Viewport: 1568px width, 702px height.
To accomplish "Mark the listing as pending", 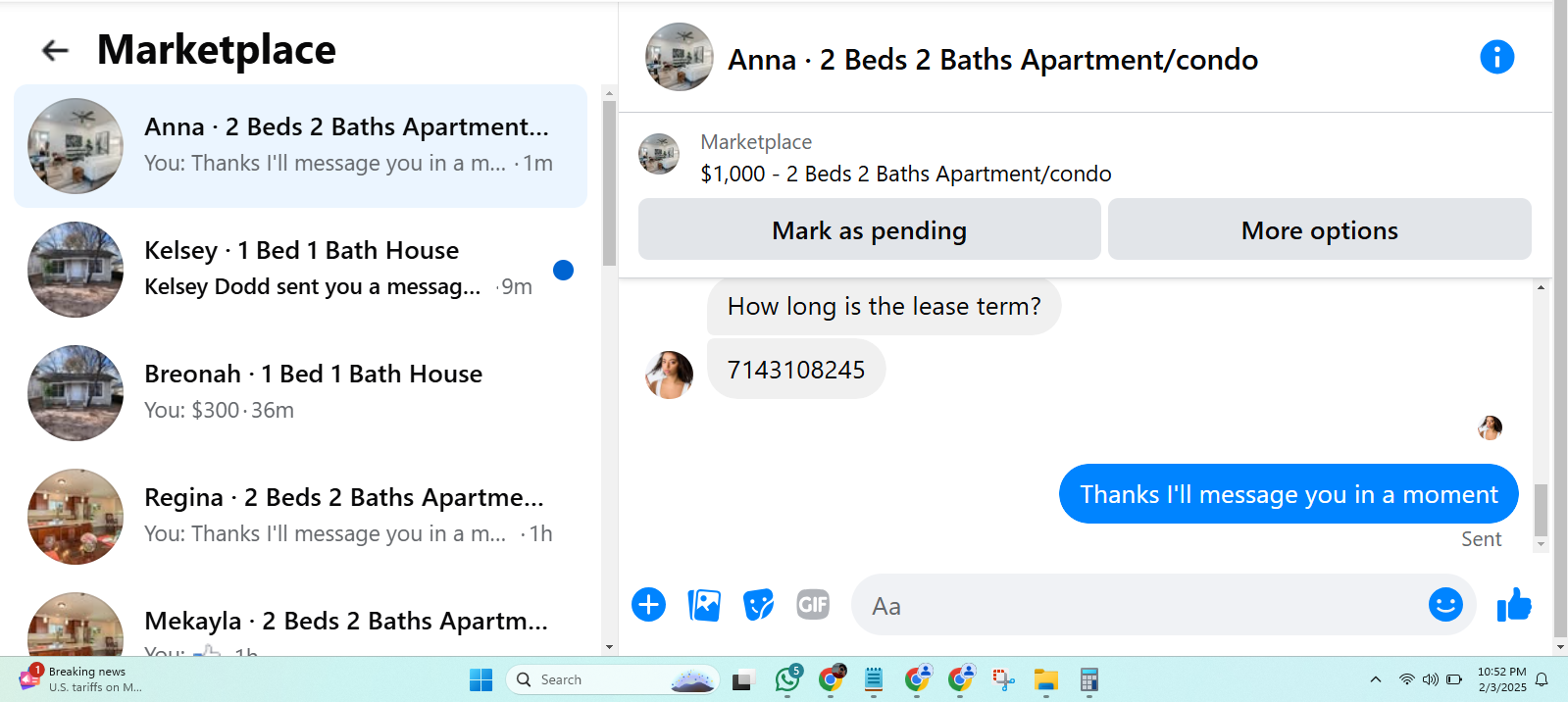I will pyautogui.click(x=869, y=229).
